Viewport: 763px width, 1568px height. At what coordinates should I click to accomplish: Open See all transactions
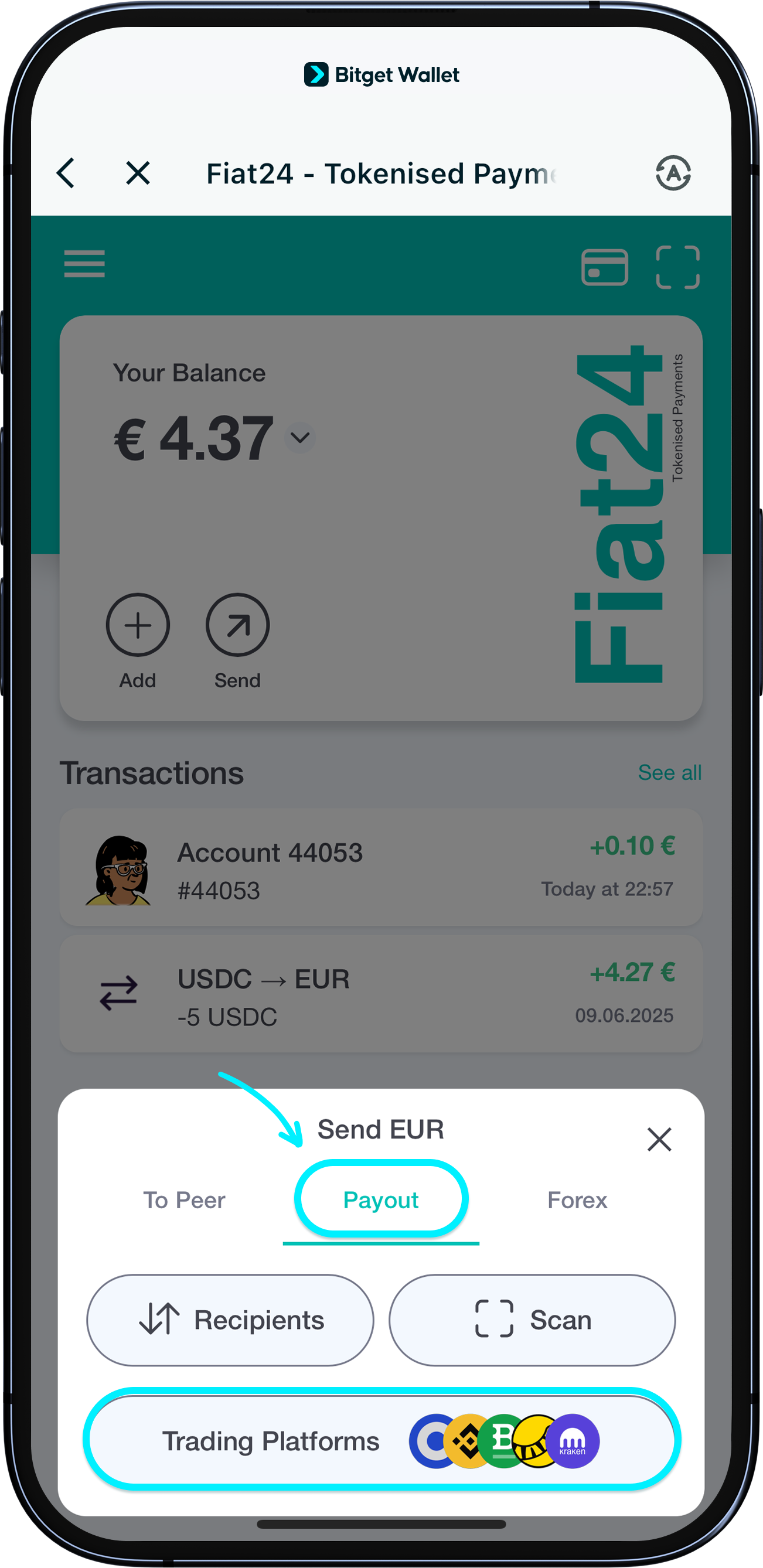coord(670,772)
